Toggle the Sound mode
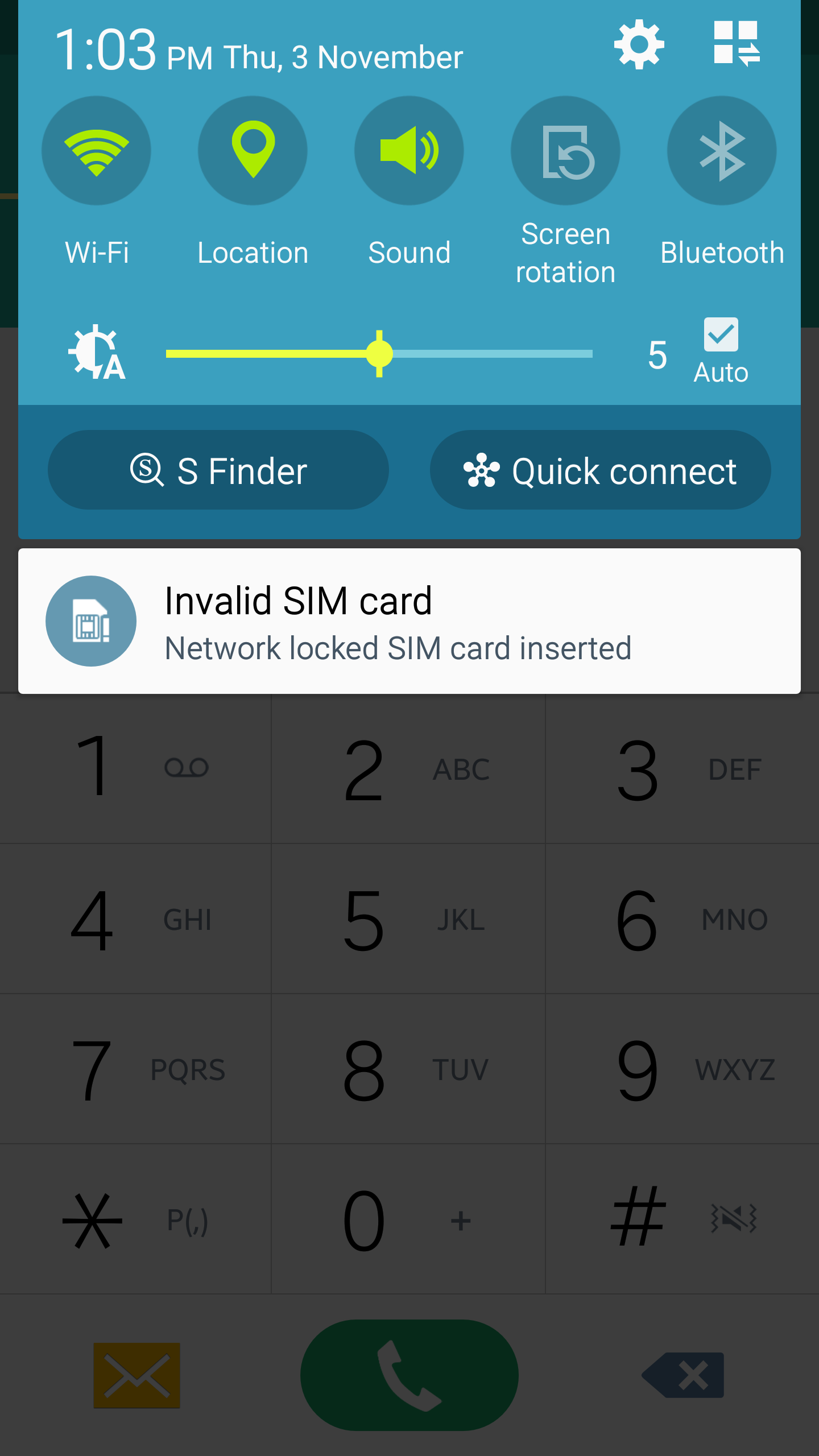 pos(409,151)
